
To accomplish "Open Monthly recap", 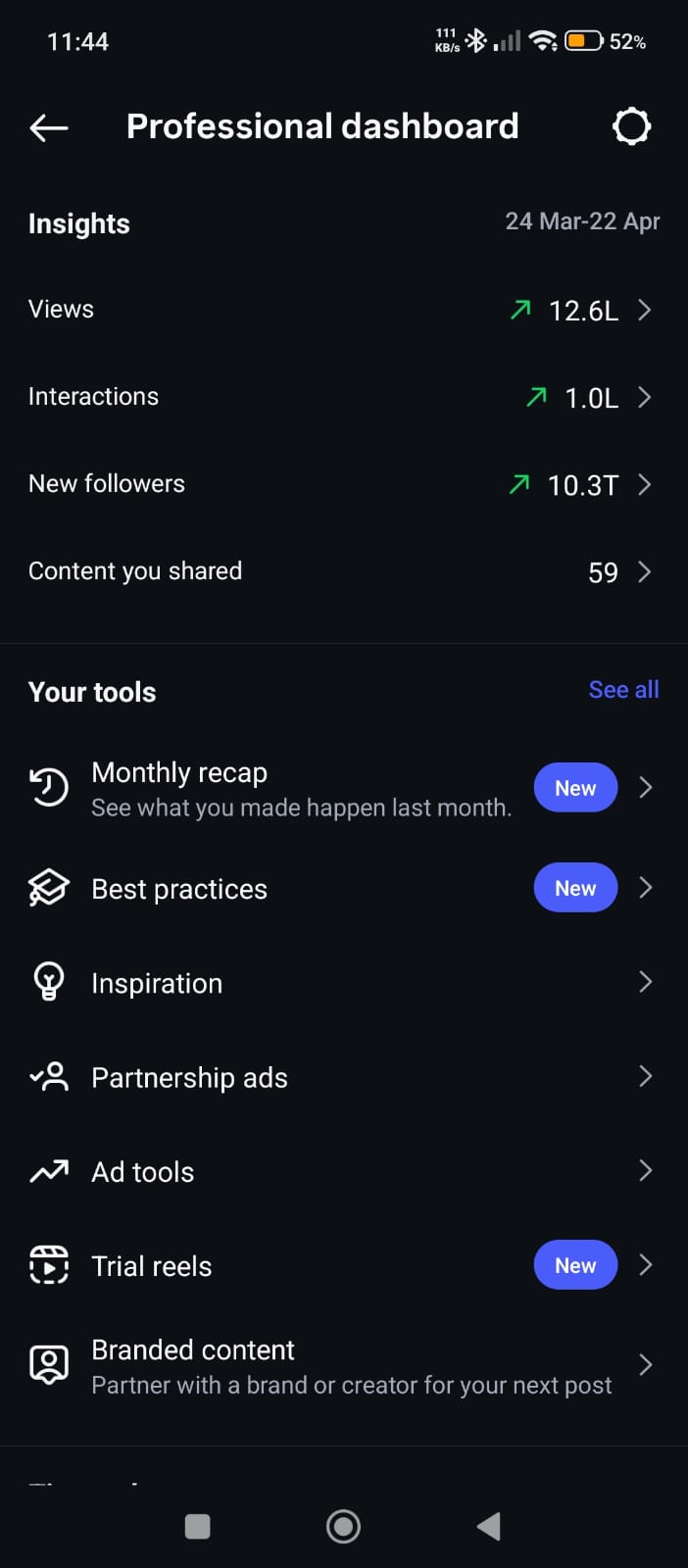I will click(x=344, y=788).
